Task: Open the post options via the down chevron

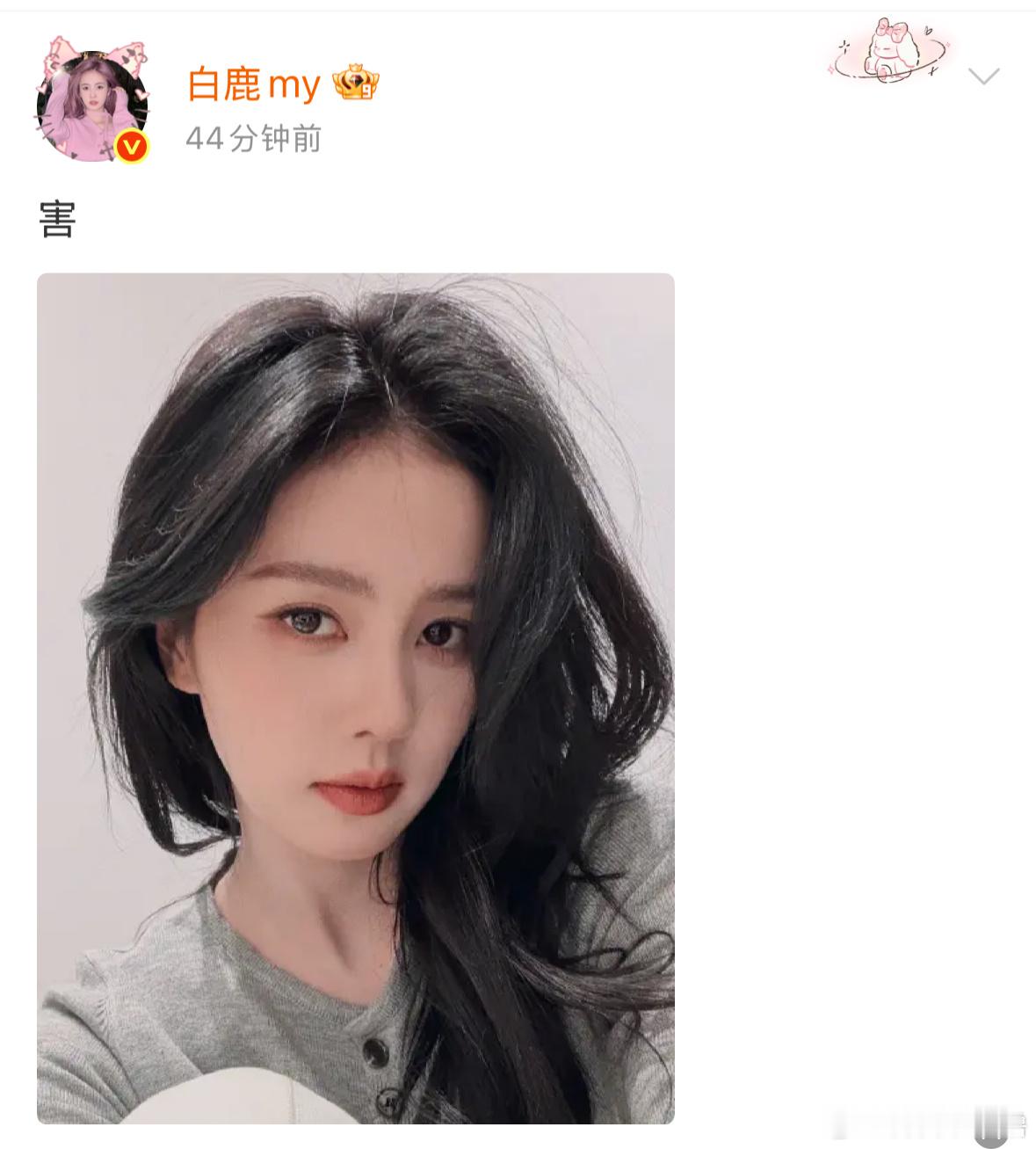Action: 986,77
